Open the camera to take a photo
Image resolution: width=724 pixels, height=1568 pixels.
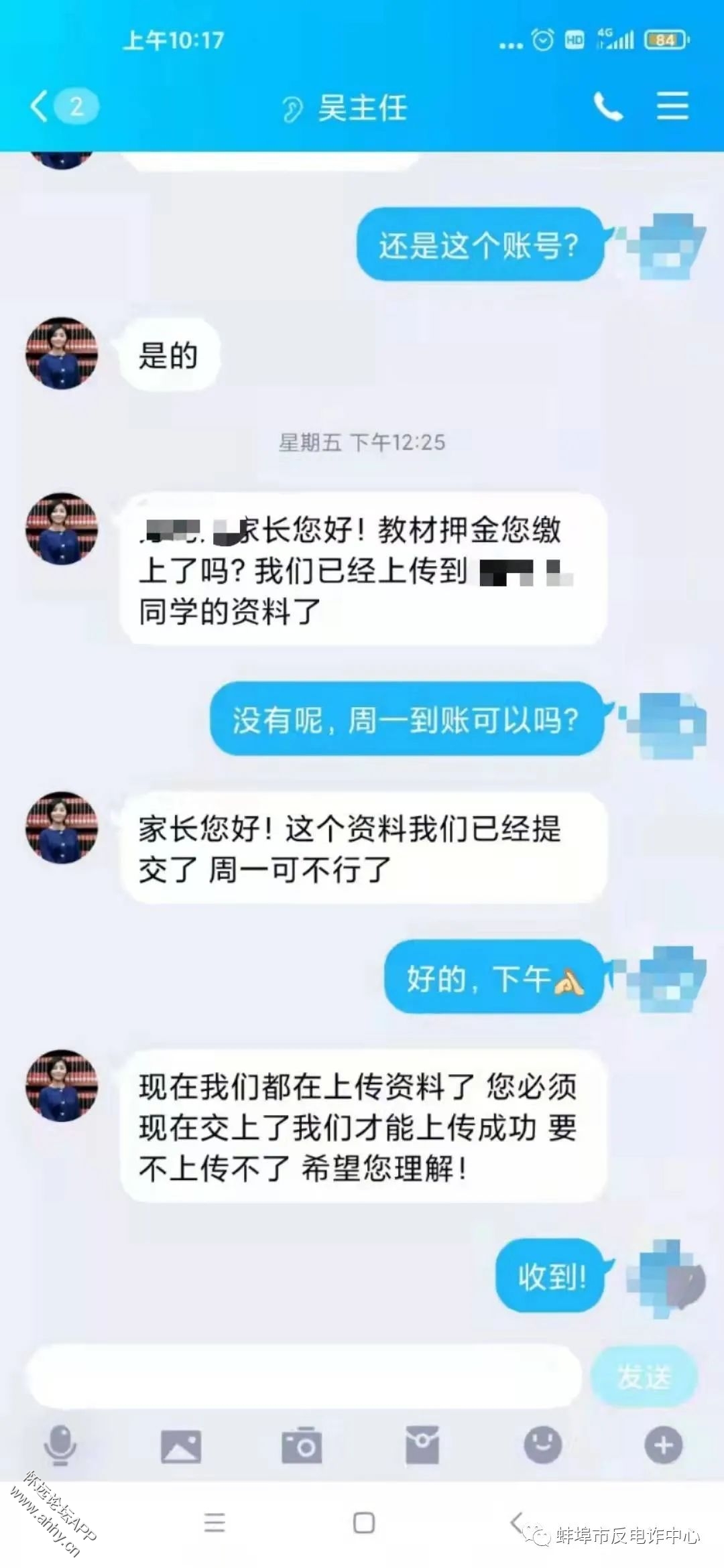pyautogui.click(x=302, y=1446)
